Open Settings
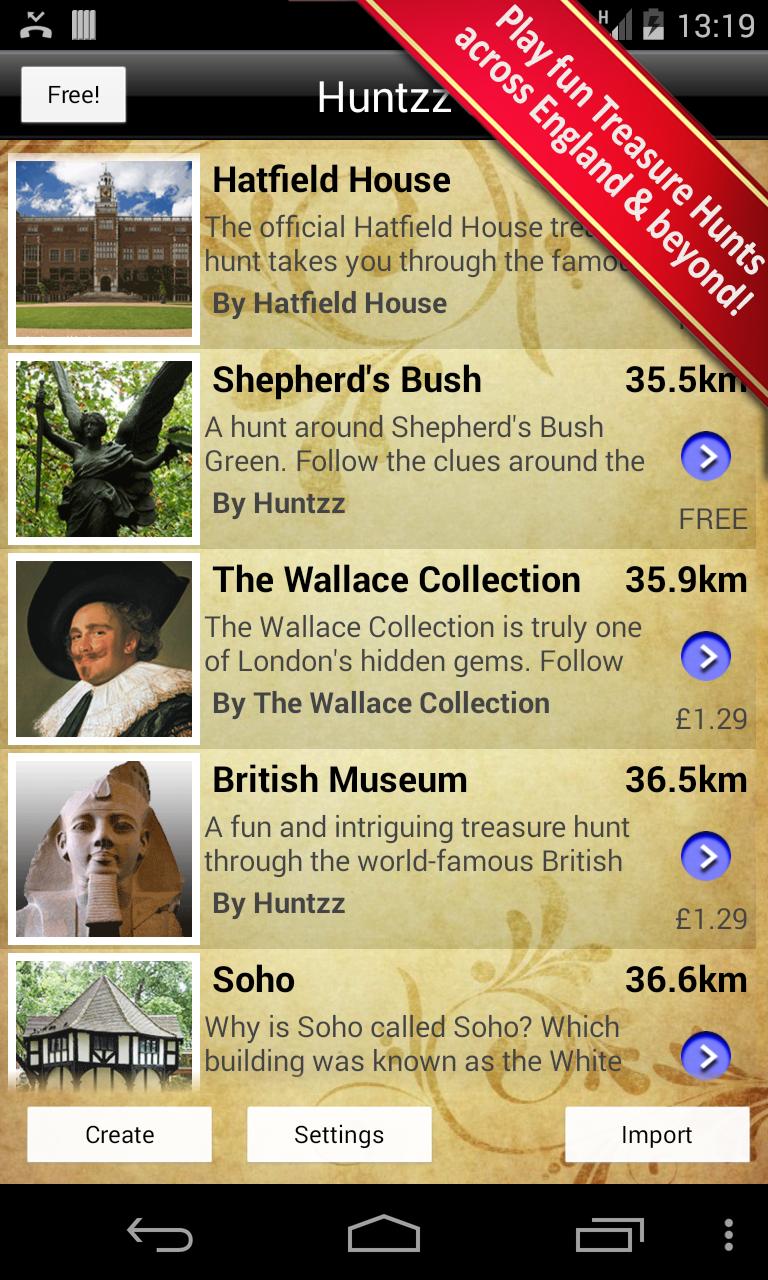Screen dimensions: 768x1280 click(339, 1135)
